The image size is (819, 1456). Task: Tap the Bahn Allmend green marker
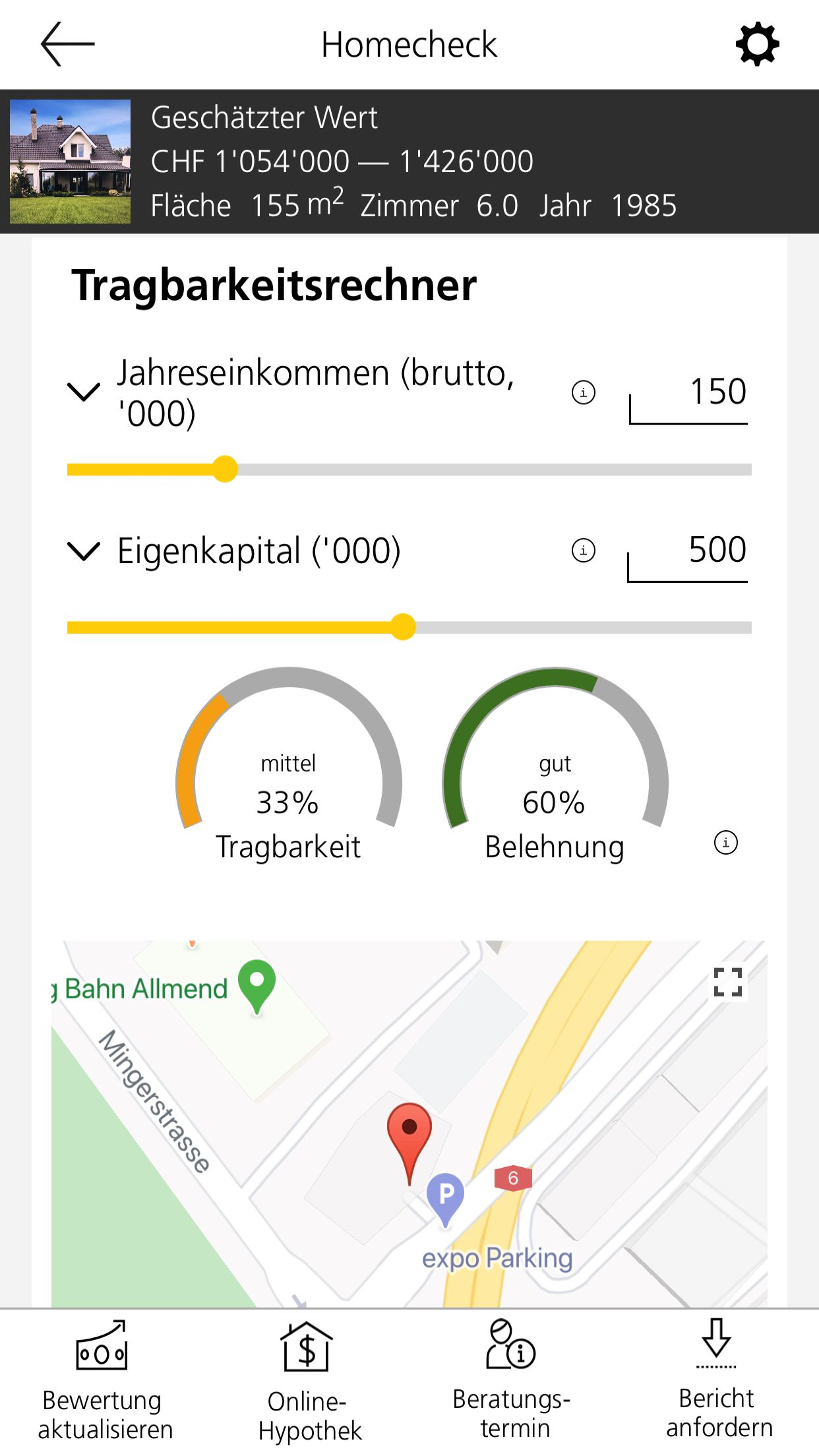point(257,984)
